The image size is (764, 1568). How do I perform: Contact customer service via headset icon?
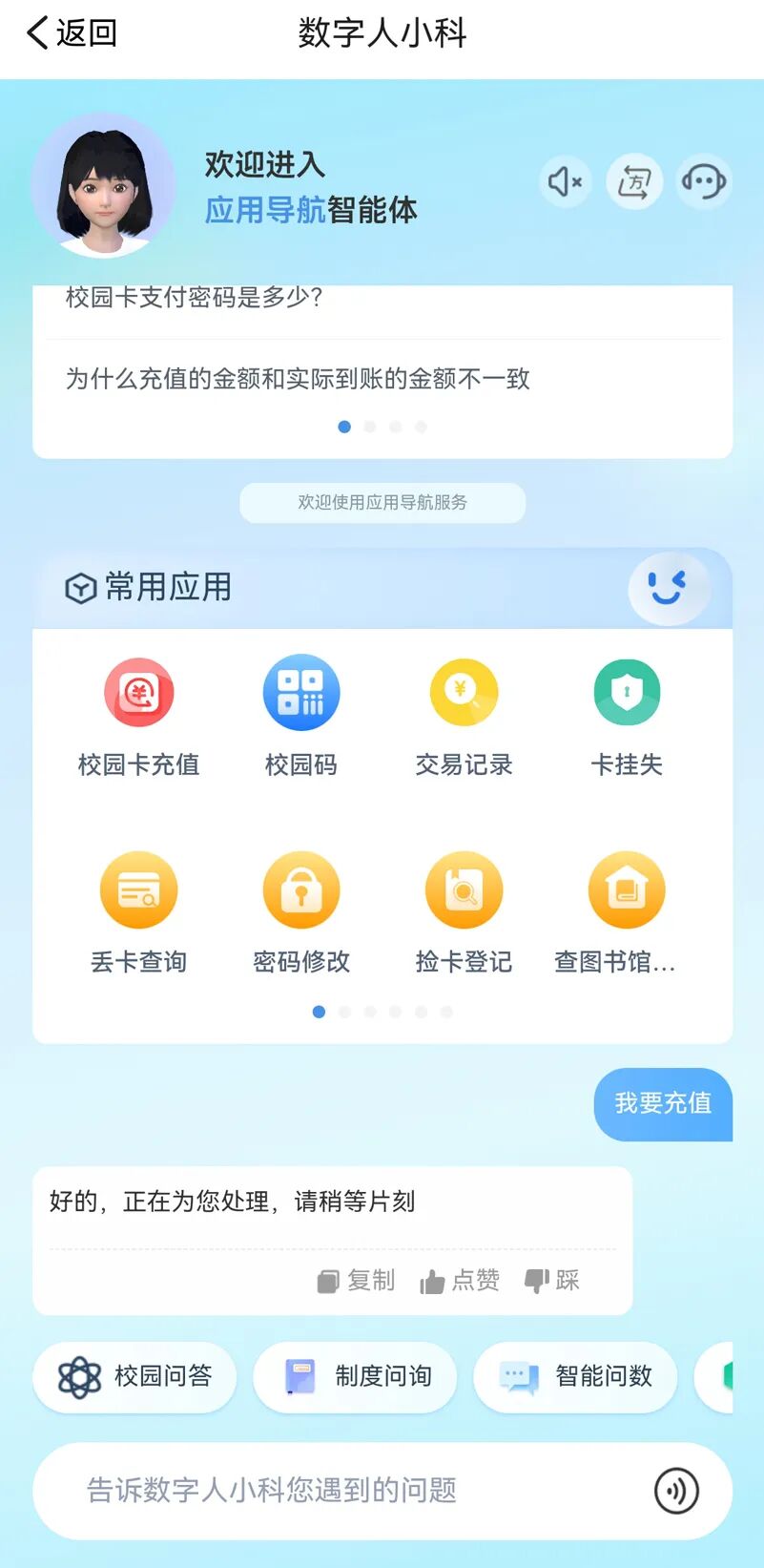tap(704, 181)
